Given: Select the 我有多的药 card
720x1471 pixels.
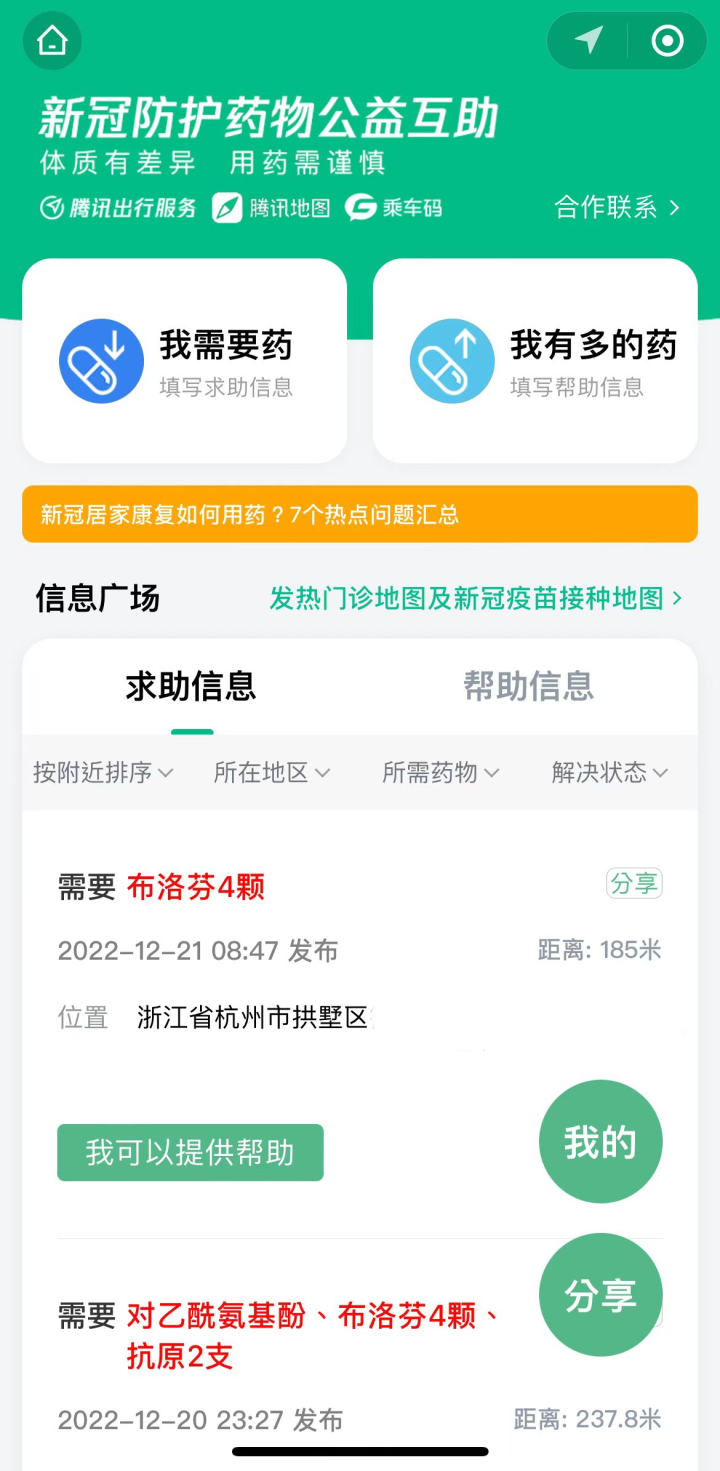Looking at the screenshot, I should pyautogui.click(x=535, y=361).
